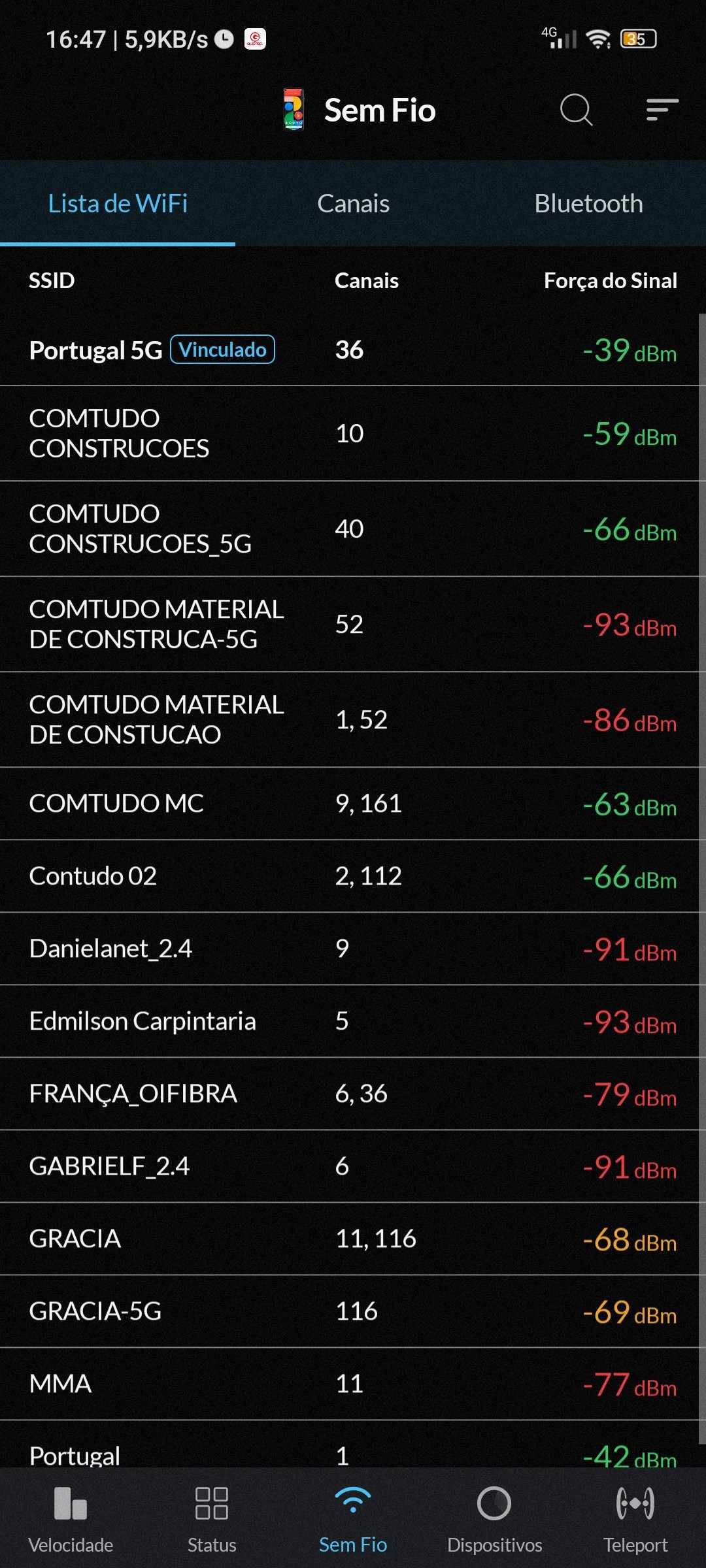
Task: View the FRANÇA_OIFIBRA network row
Action: pyautogui.click(x=353, y=1094)
